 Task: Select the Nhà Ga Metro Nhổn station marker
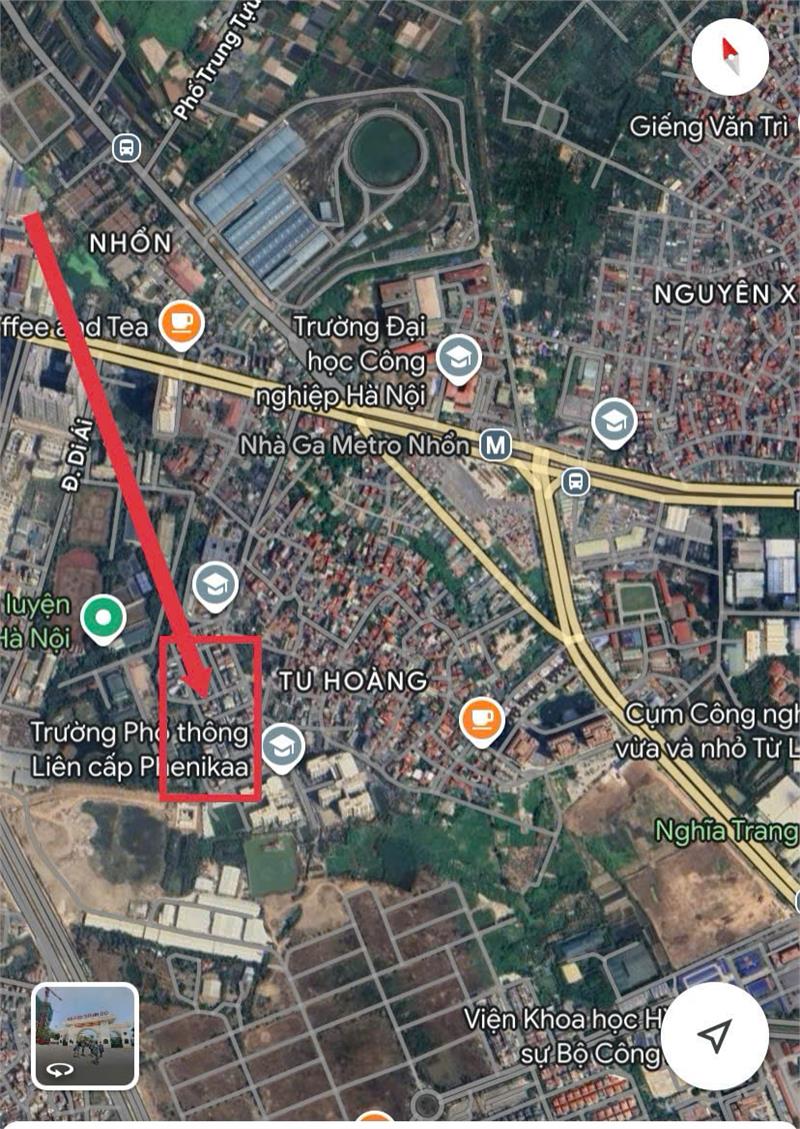(x=495, y=445)
